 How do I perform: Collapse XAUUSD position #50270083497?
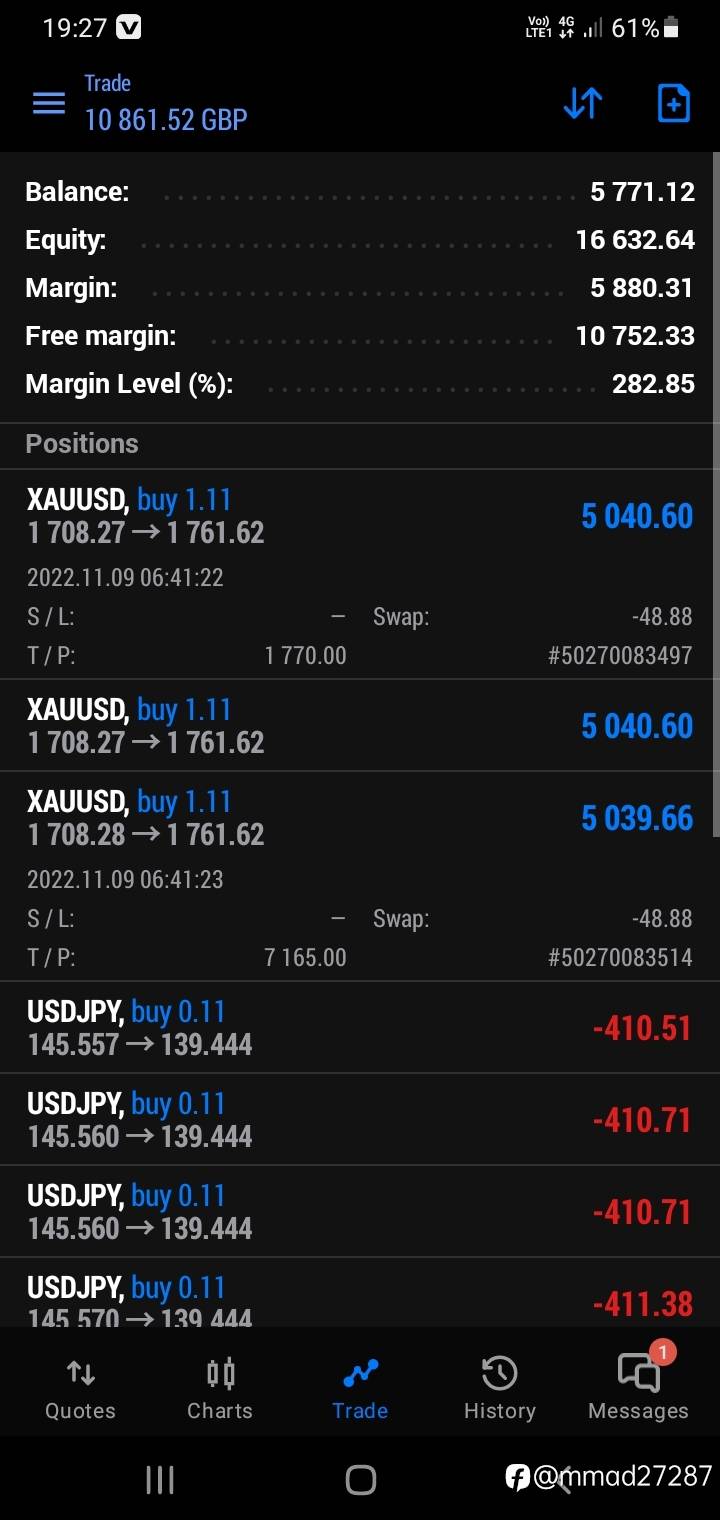(x=360, y=575)
